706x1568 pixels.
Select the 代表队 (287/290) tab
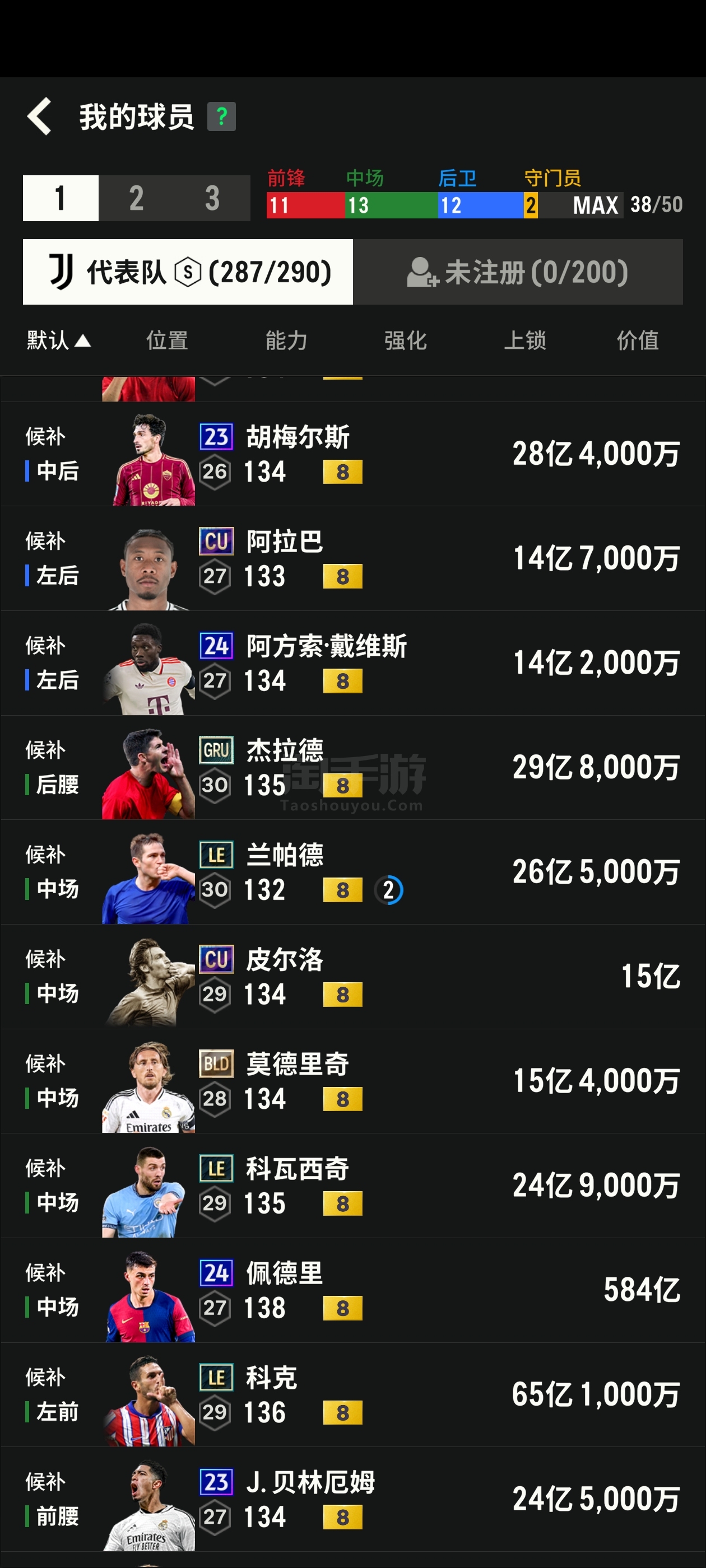[x=188, y=272]
